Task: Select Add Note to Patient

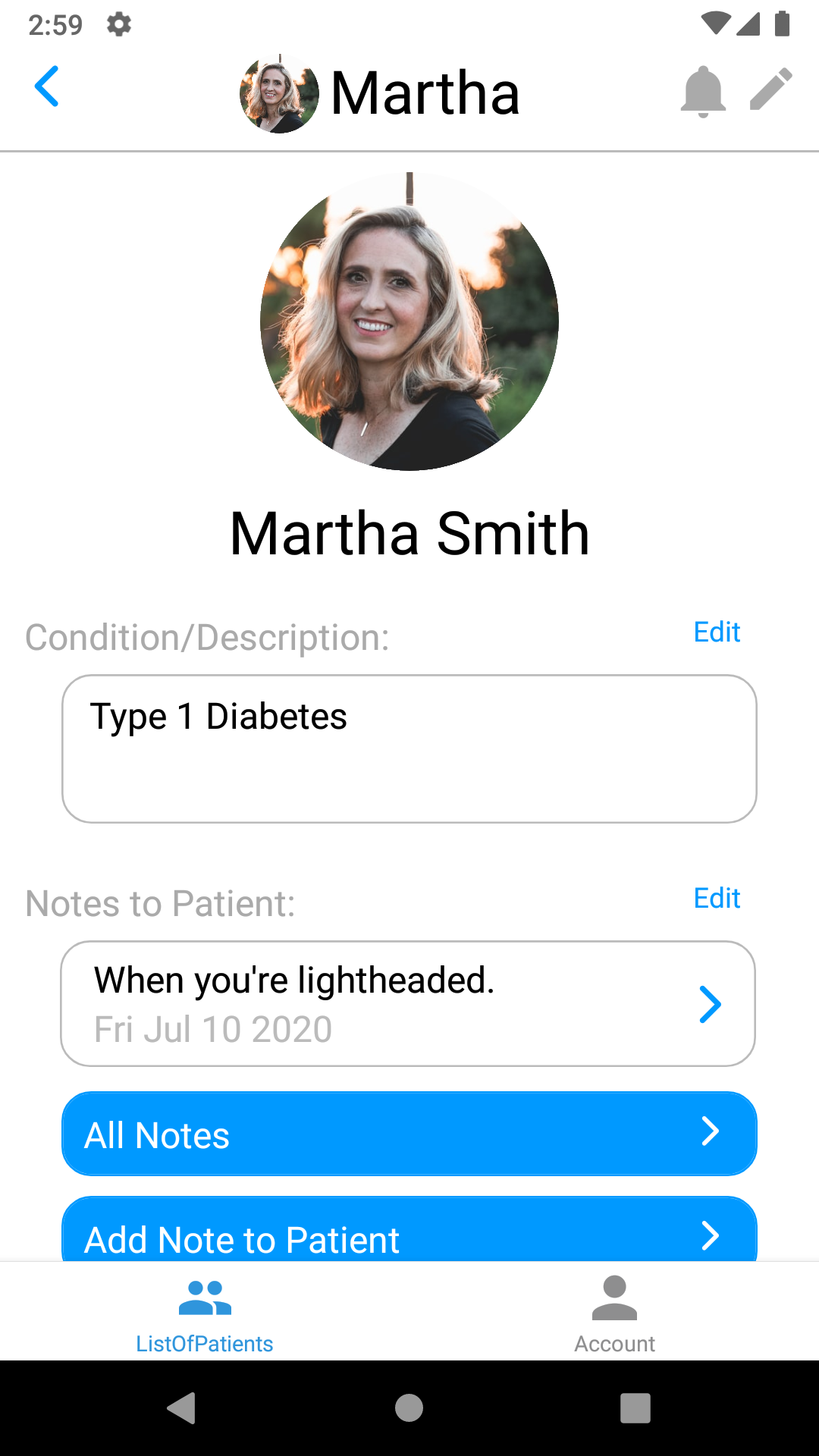Action: coord(409,1232)
